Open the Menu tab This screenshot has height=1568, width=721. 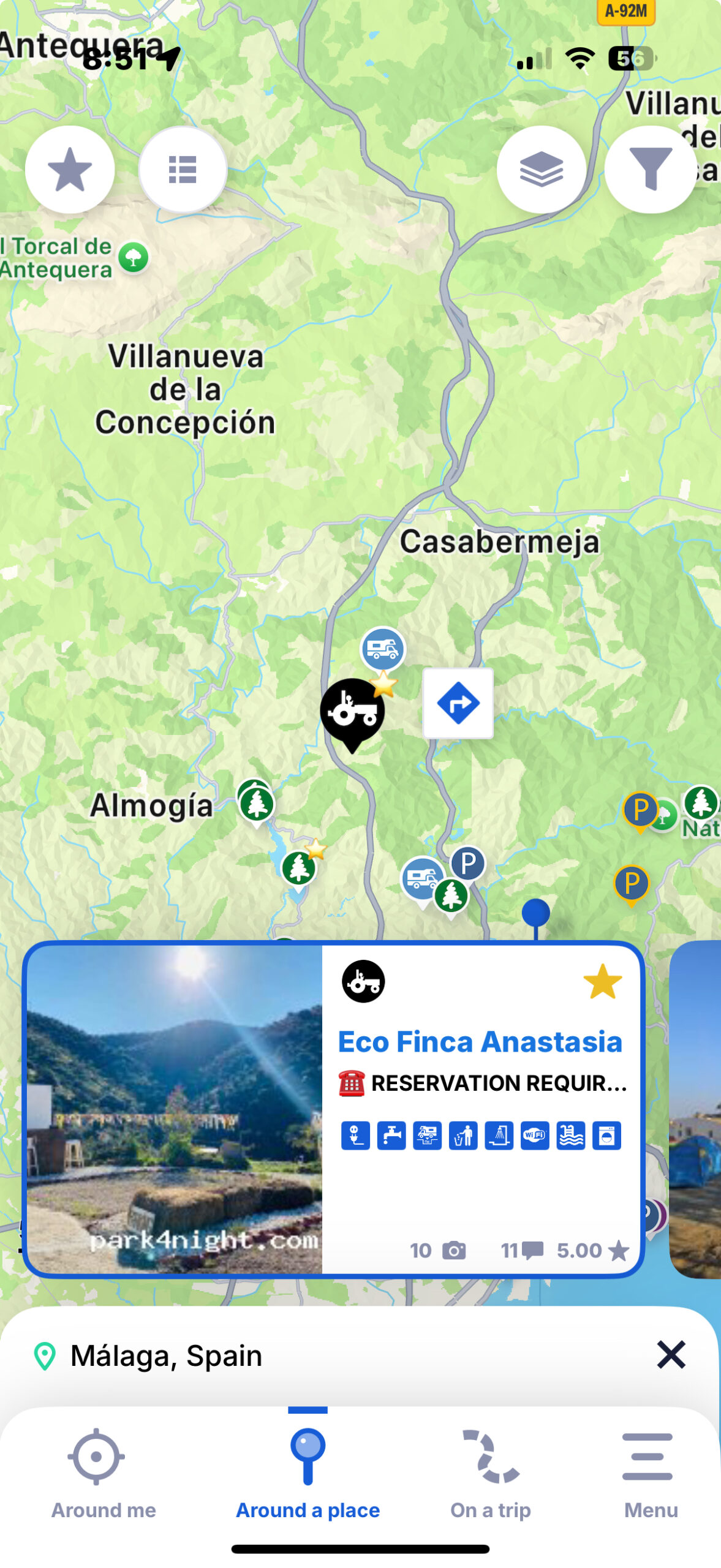pyautogui.click(x=650, y=1474)
